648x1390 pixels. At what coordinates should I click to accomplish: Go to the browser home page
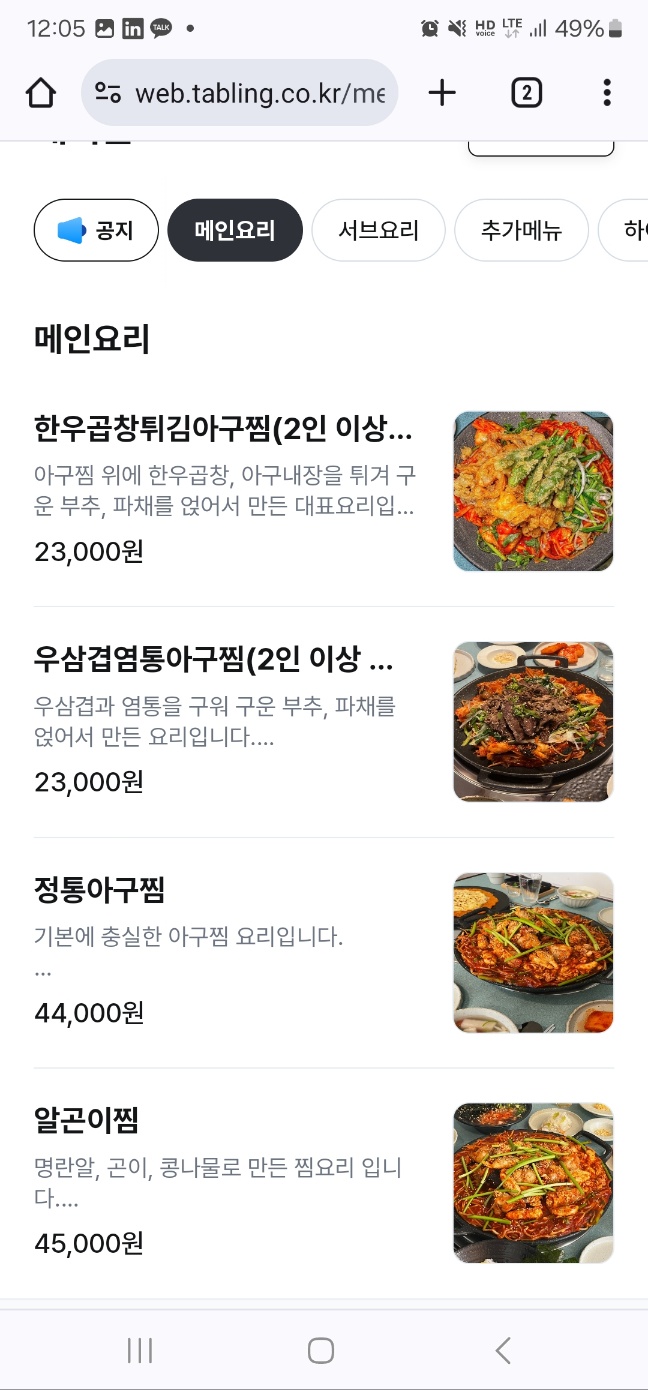41,93
